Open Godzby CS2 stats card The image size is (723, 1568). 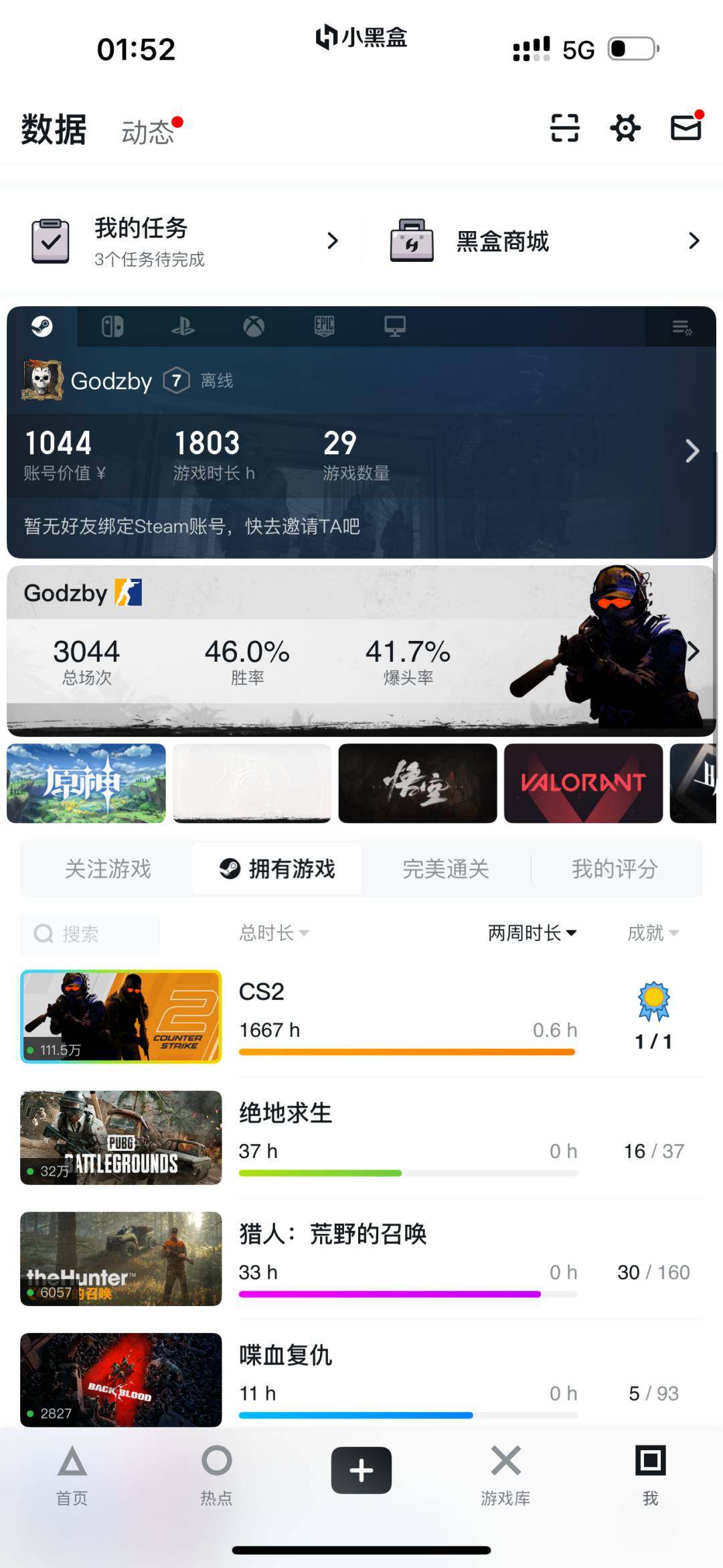click(x=361, y=651)
